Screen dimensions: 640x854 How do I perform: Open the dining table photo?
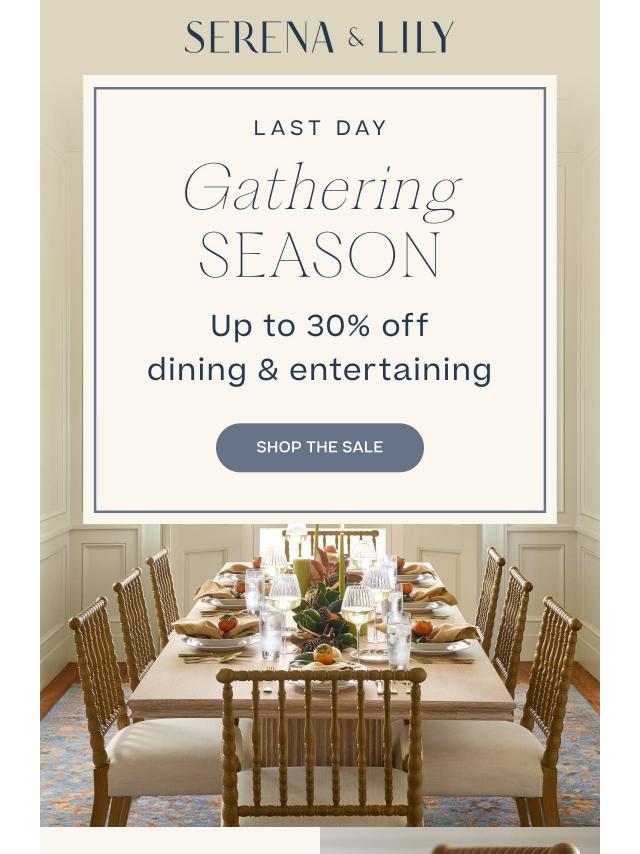click(320, 675)
